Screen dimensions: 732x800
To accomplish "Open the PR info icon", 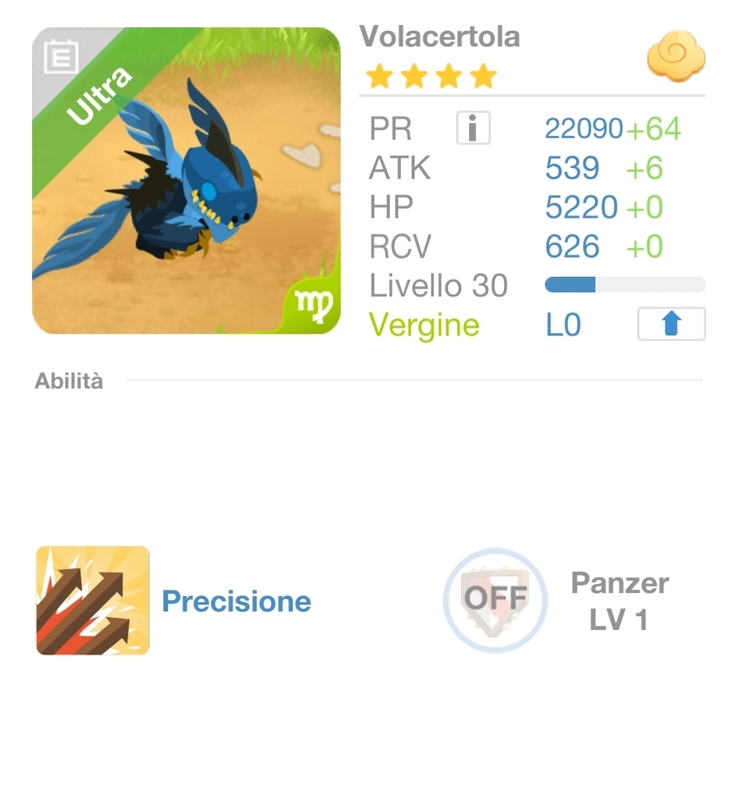I will pos(473,128).
